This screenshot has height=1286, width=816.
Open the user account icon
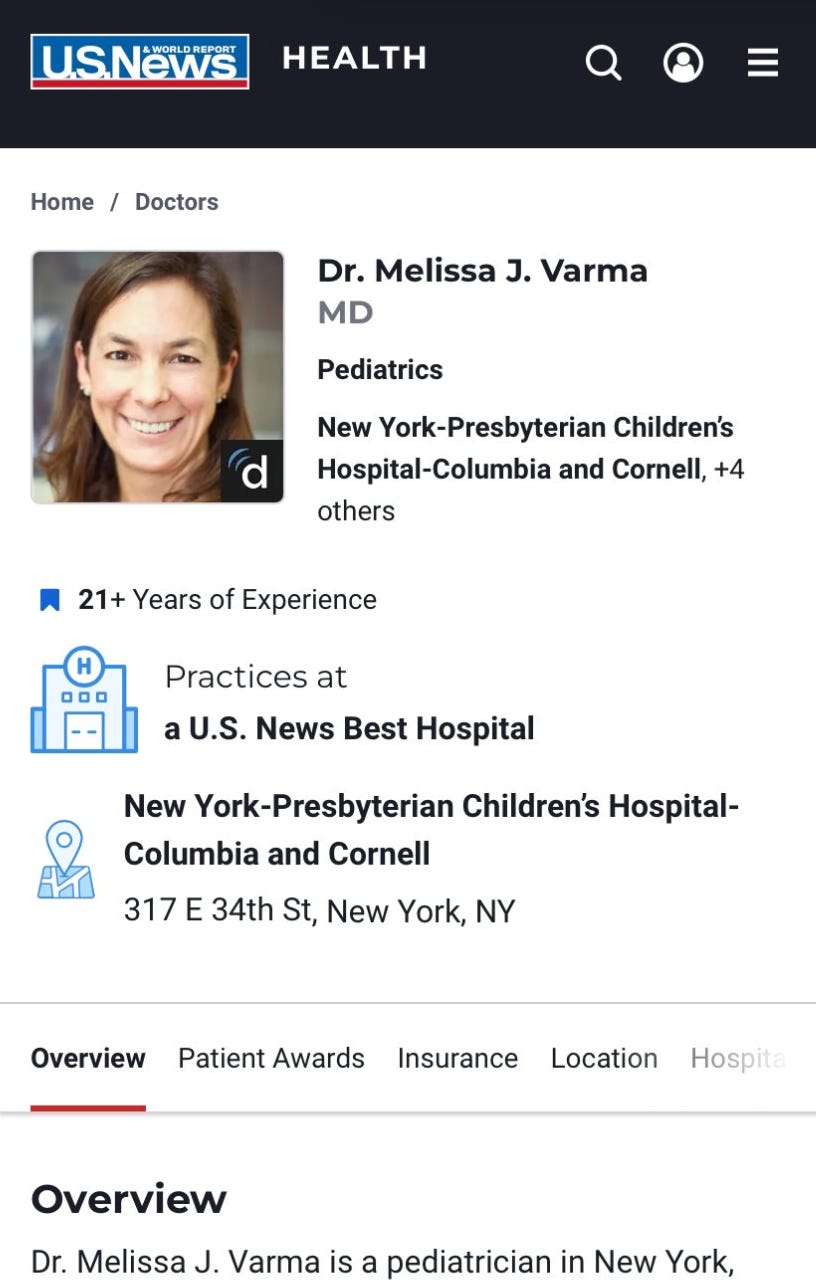pyautogui.click(x=683, y=63)
